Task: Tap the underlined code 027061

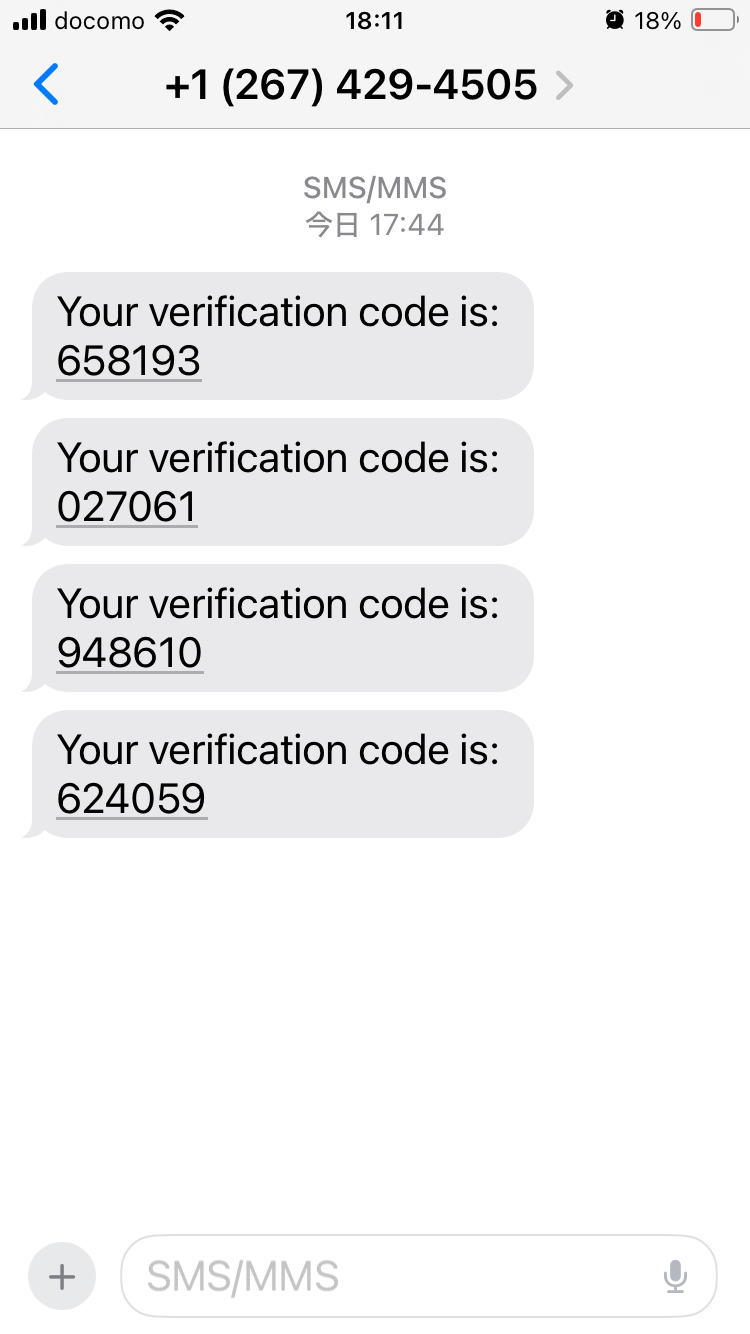Action: pos(127,507)
